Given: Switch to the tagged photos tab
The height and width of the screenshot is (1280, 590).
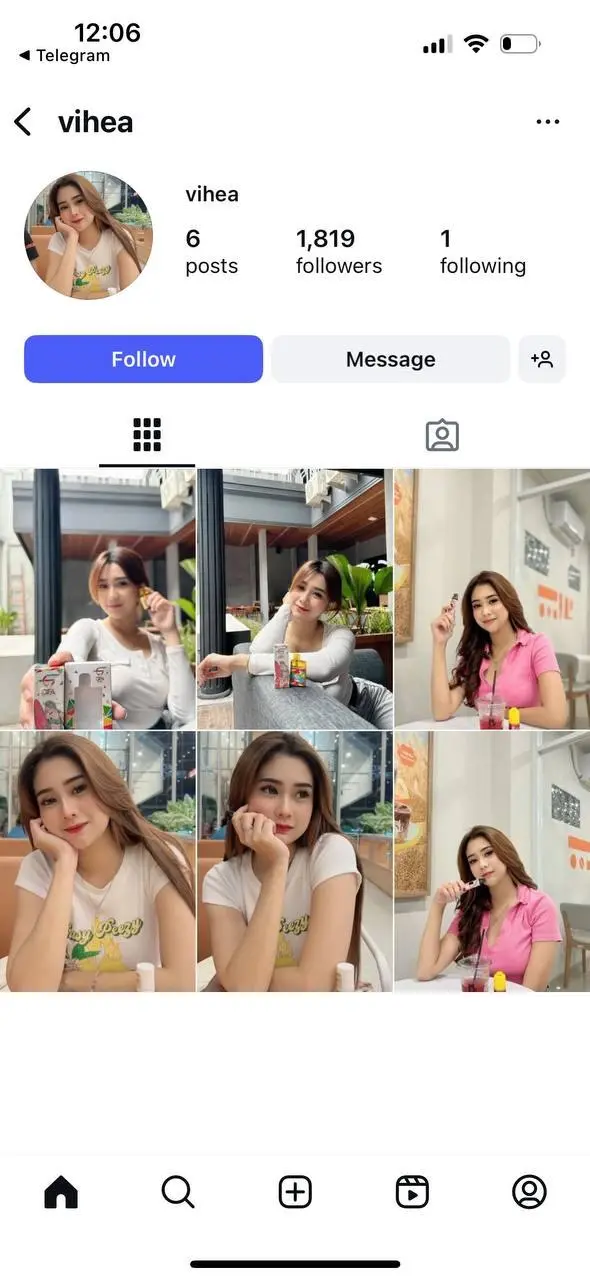Looking at the screenshot, I should [x=442, y=435].
